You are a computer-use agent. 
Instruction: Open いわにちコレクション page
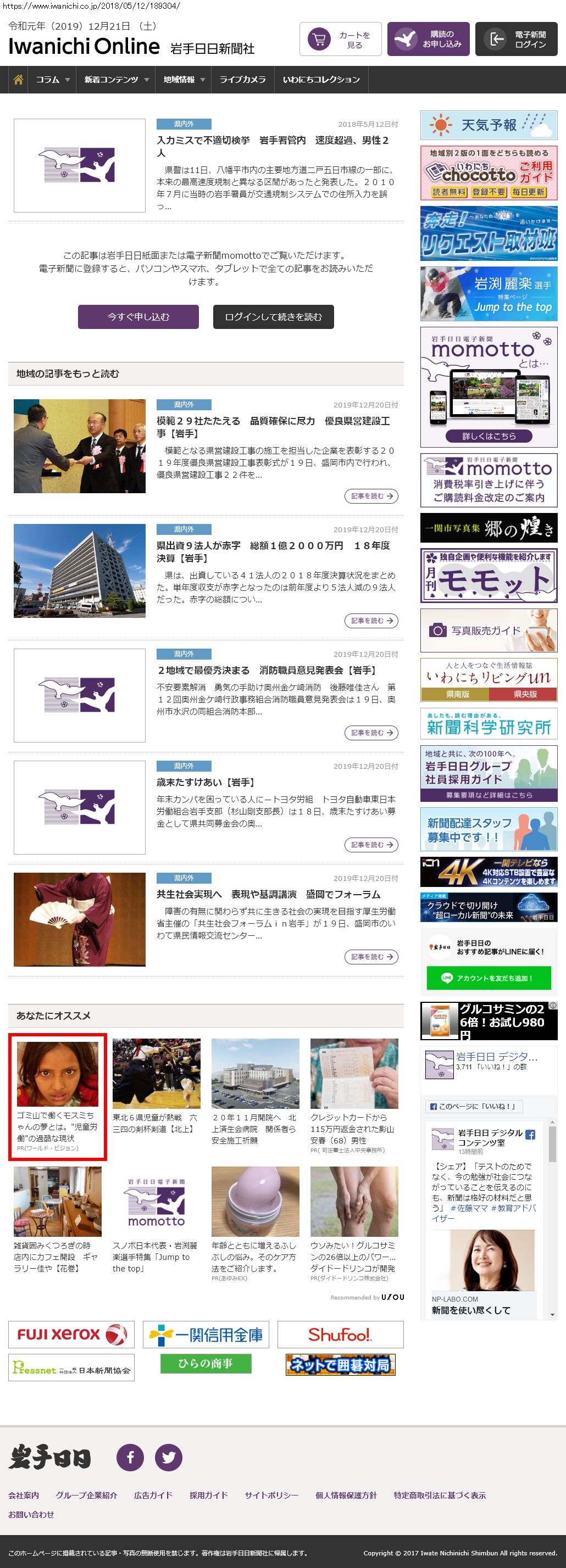321,80
